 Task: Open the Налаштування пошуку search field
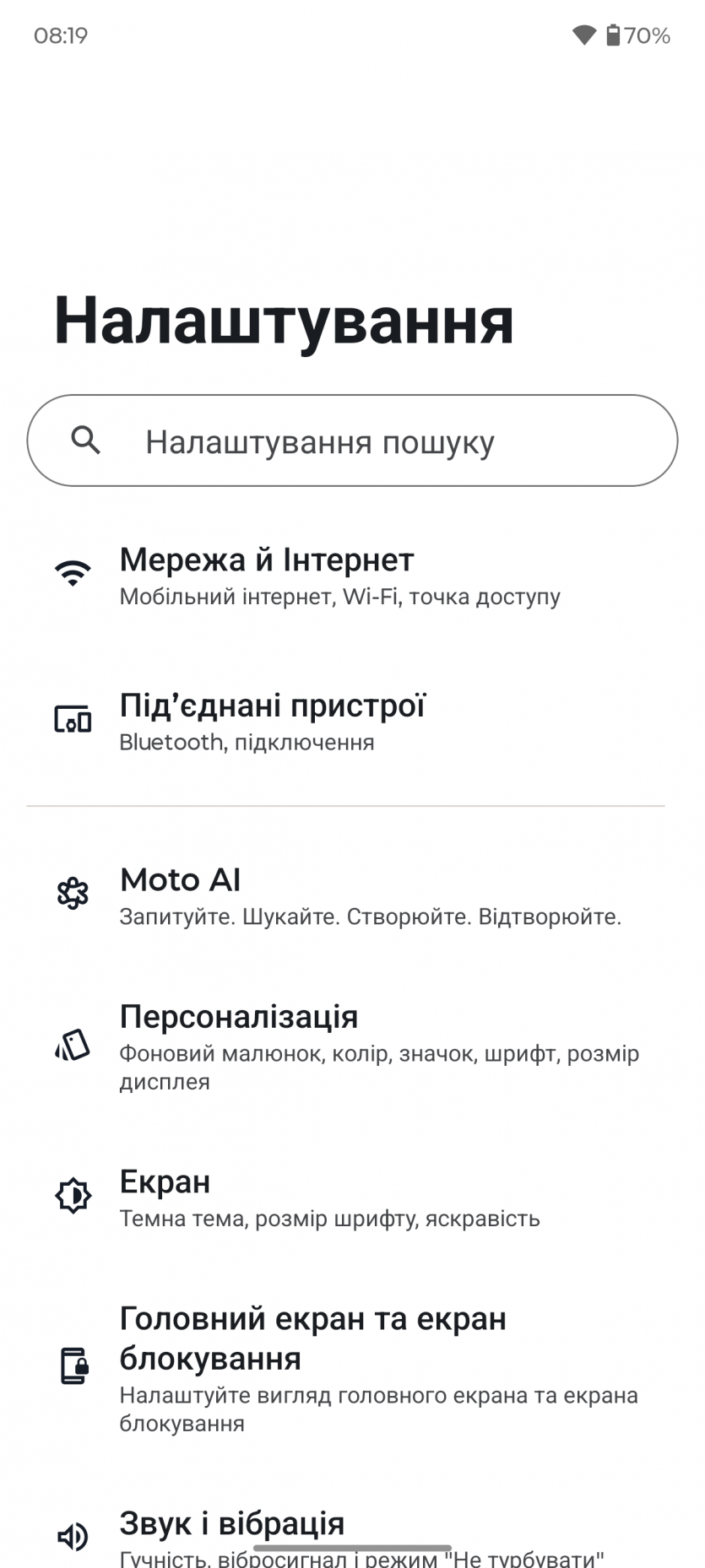(352, 441)
